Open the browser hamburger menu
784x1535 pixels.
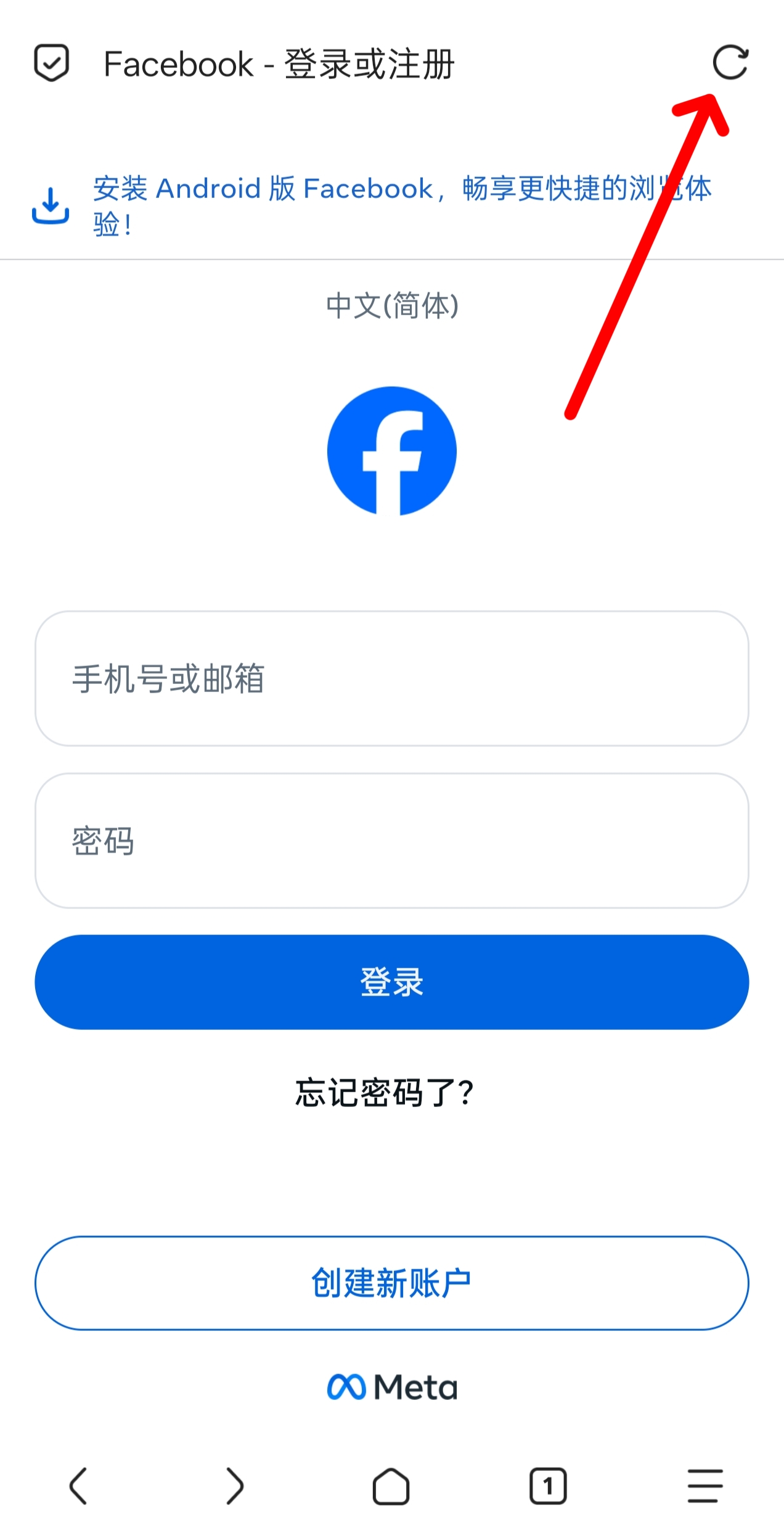click(x=705, y=1485)
